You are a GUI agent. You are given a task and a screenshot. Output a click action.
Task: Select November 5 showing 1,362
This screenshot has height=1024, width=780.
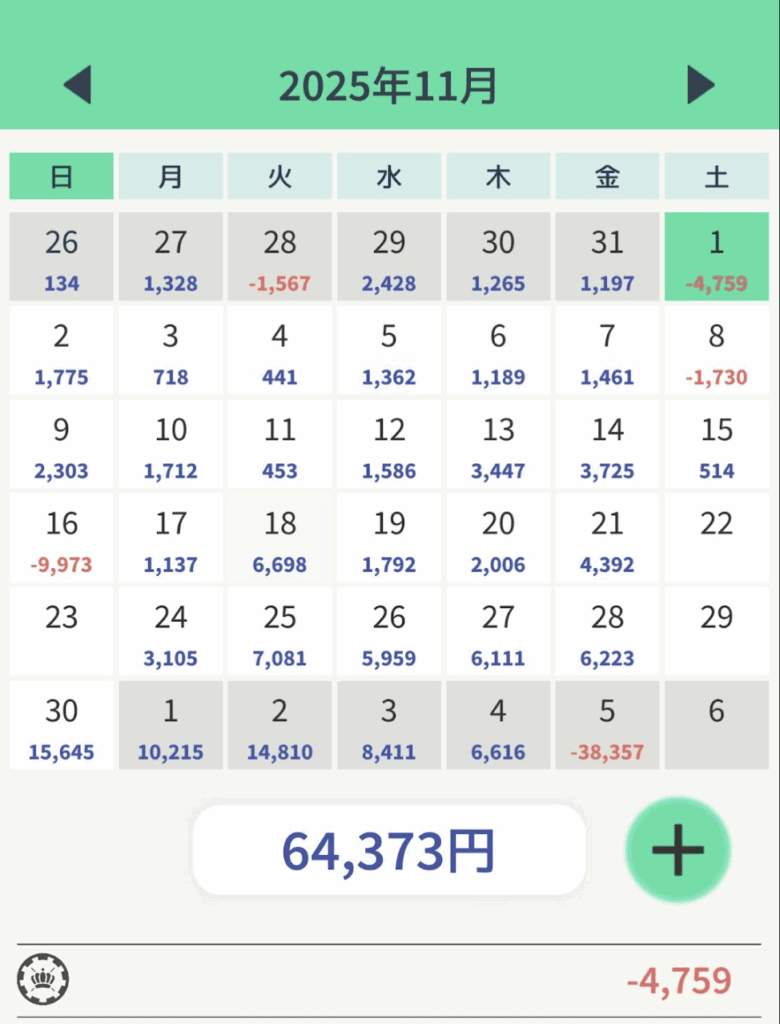389,351
